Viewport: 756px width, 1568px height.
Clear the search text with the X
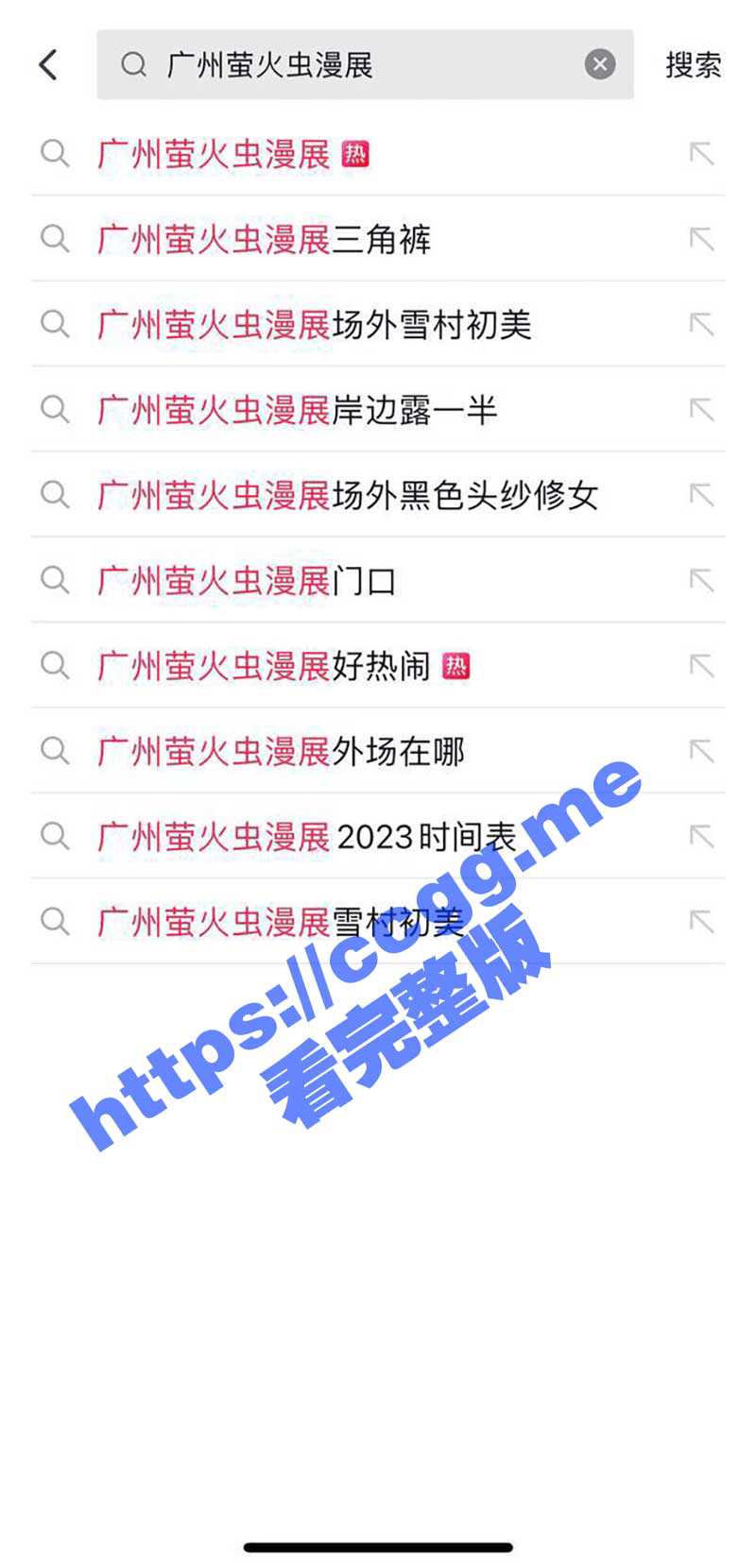(599, 64)
